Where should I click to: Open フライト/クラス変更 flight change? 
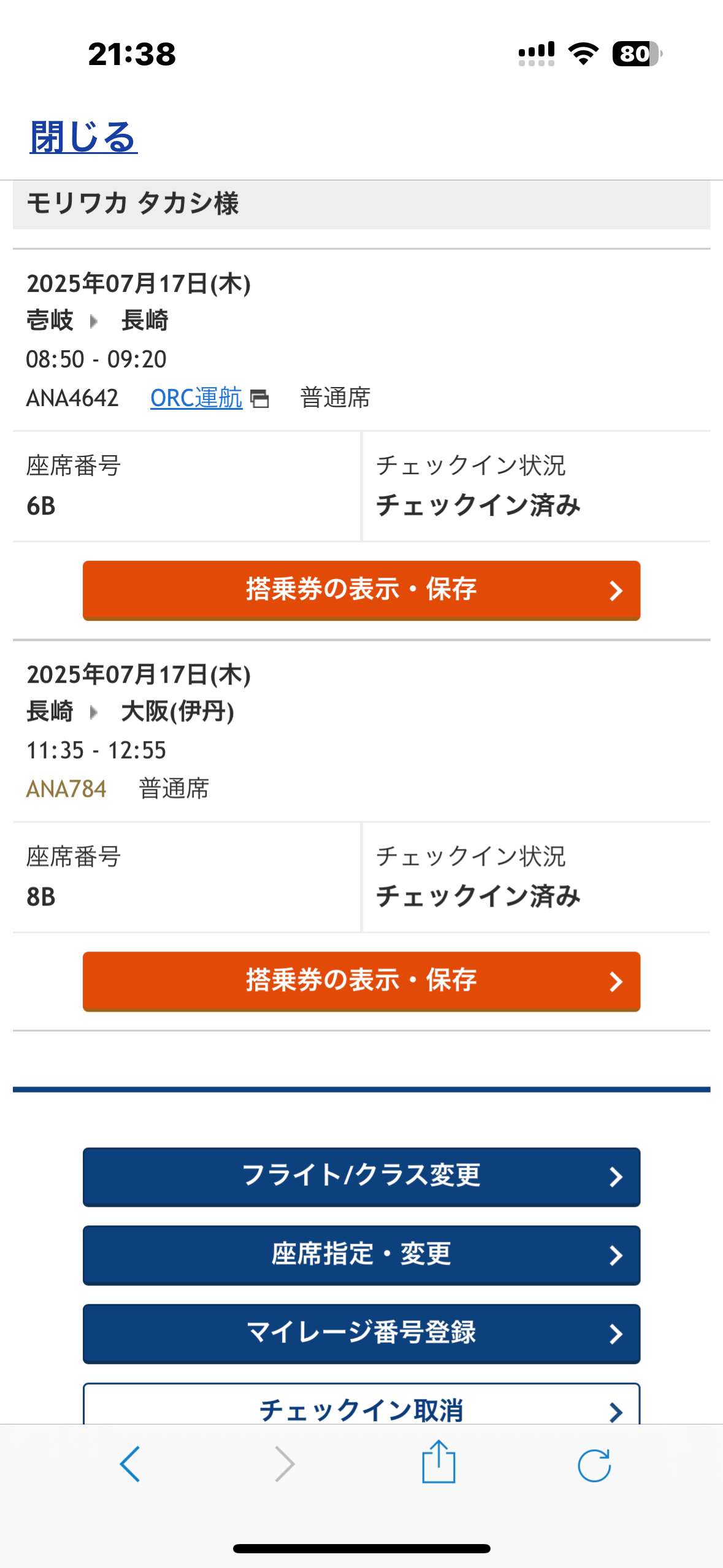[x=361, y=1176]
